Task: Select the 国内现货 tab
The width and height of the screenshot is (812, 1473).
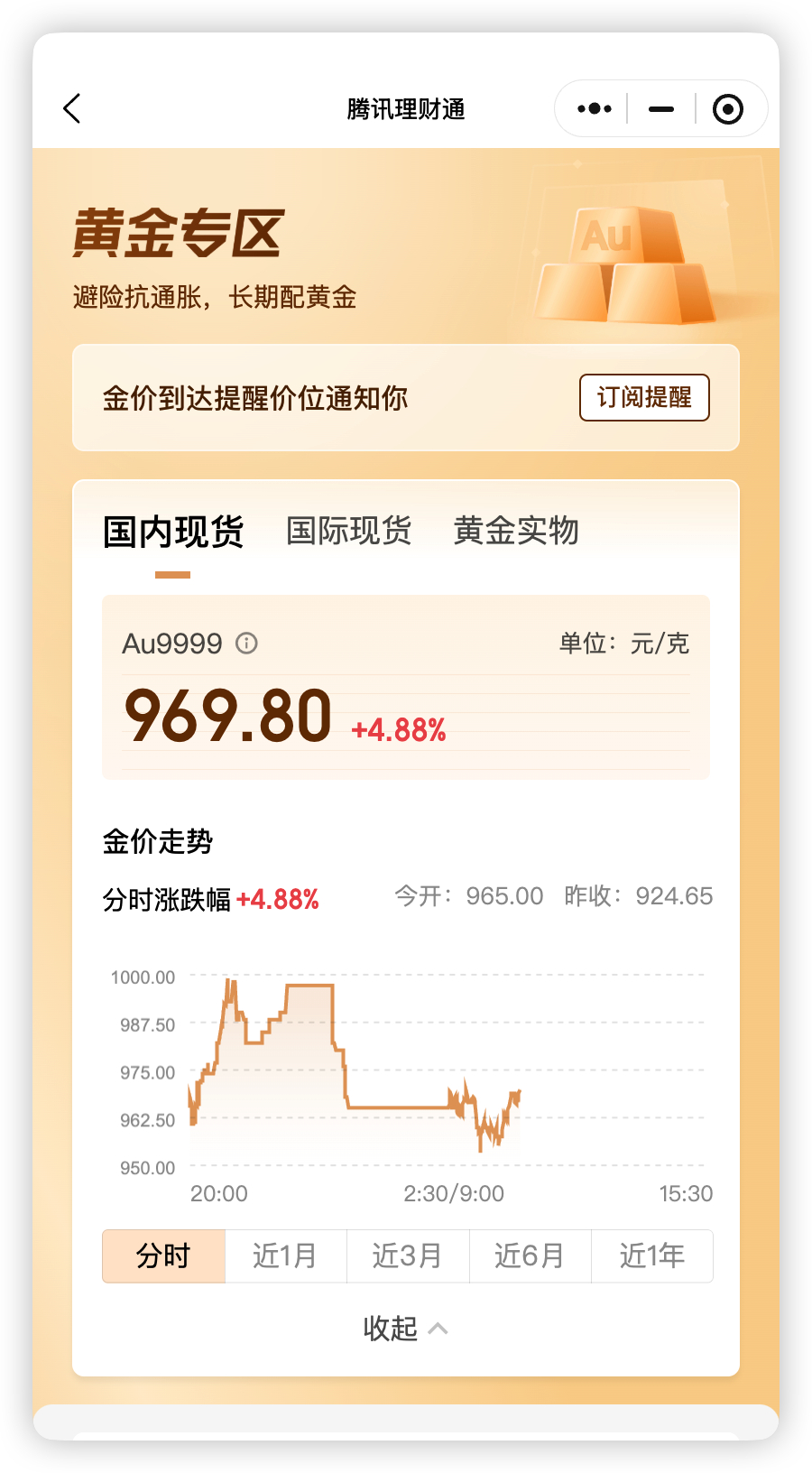Action: pyautogui.click(x=175, y=532)
